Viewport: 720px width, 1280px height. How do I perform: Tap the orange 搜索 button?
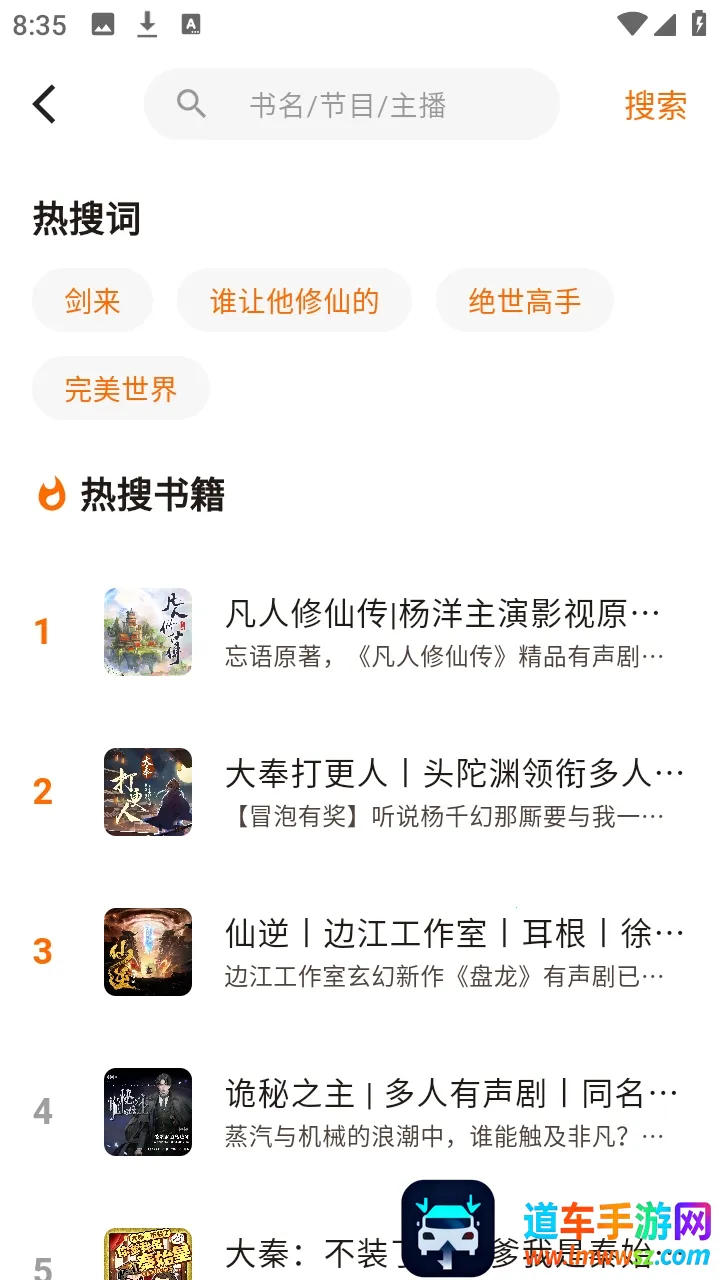pyautogui.click(x=656, y=105)
